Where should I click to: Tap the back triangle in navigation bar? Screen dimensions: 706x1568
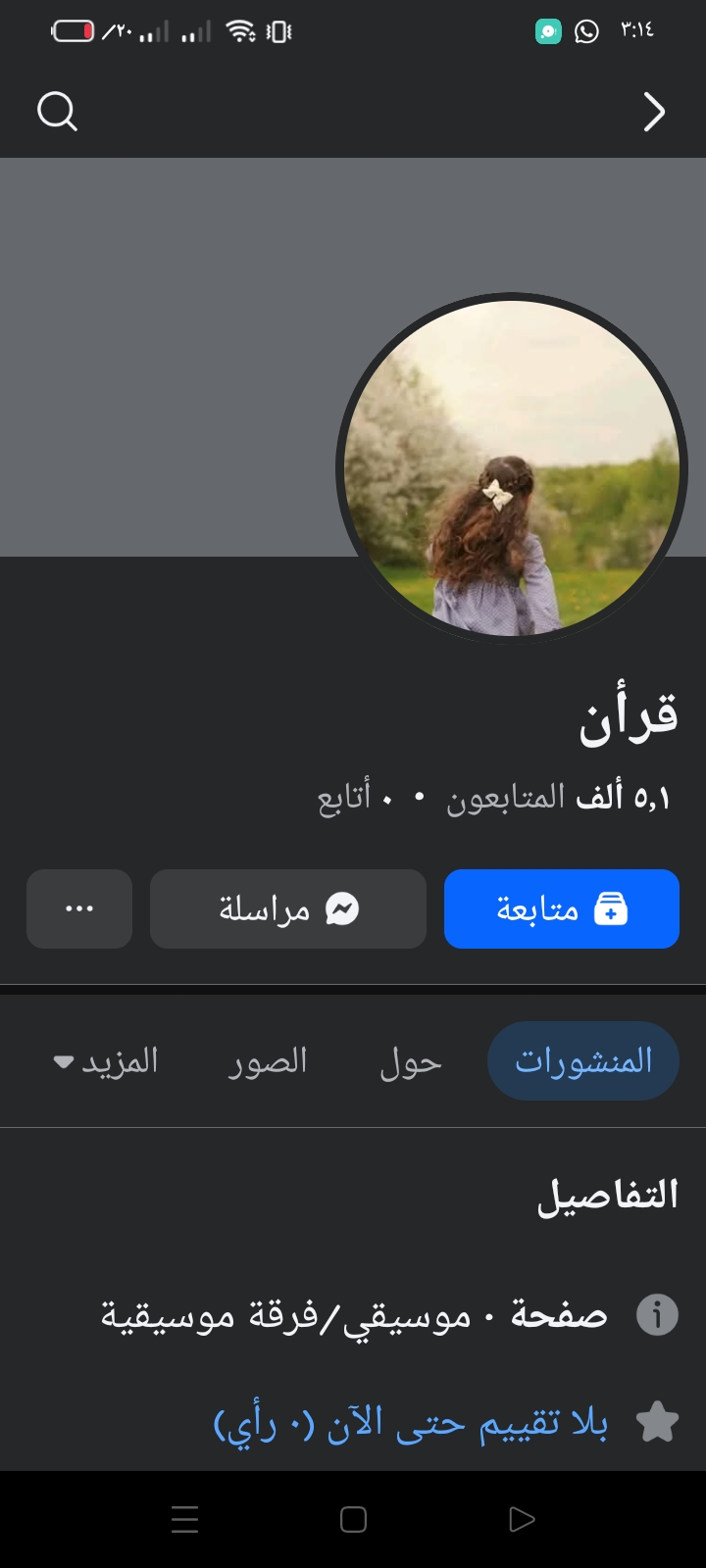(x=521, y=1519)
